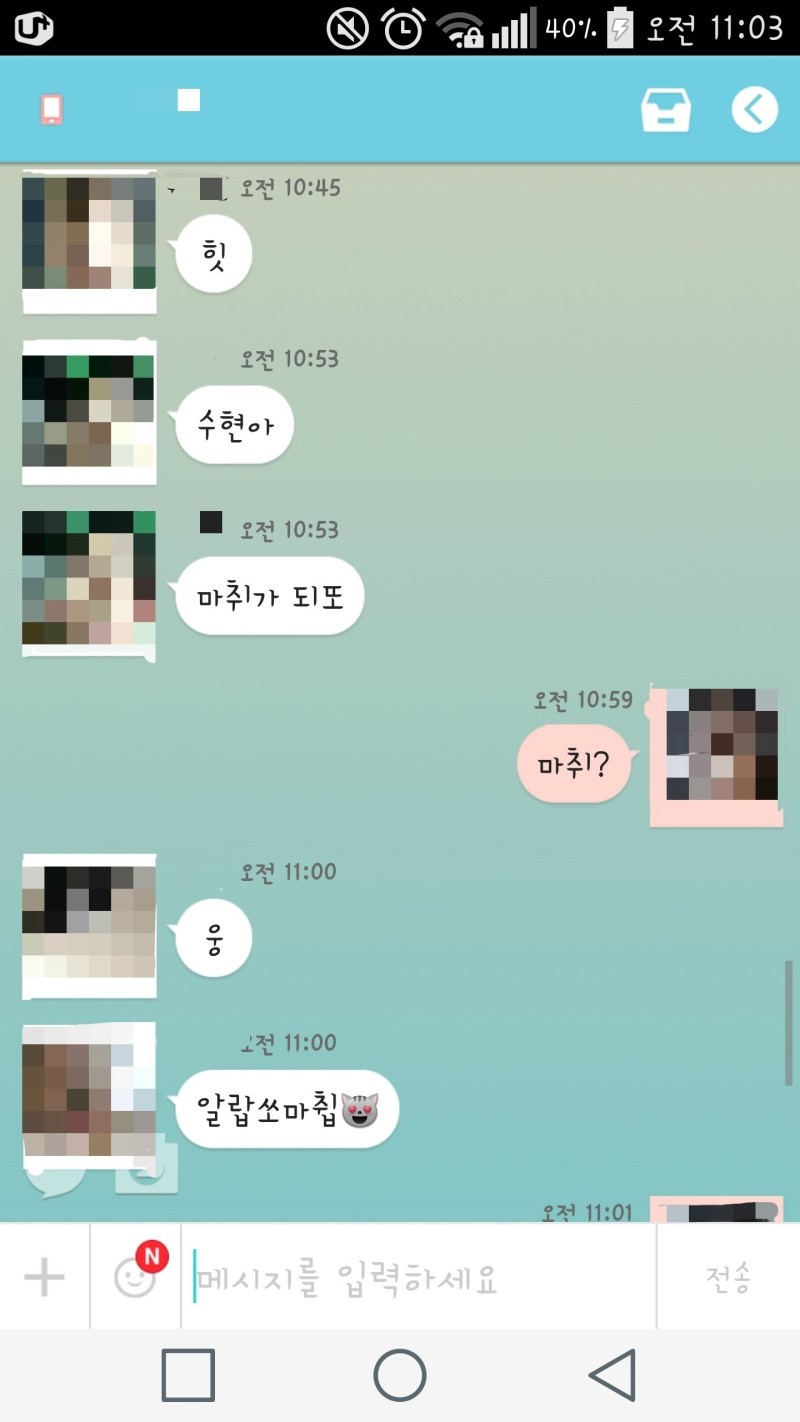Tap the phone icon in the header

(x=52, y=109)
